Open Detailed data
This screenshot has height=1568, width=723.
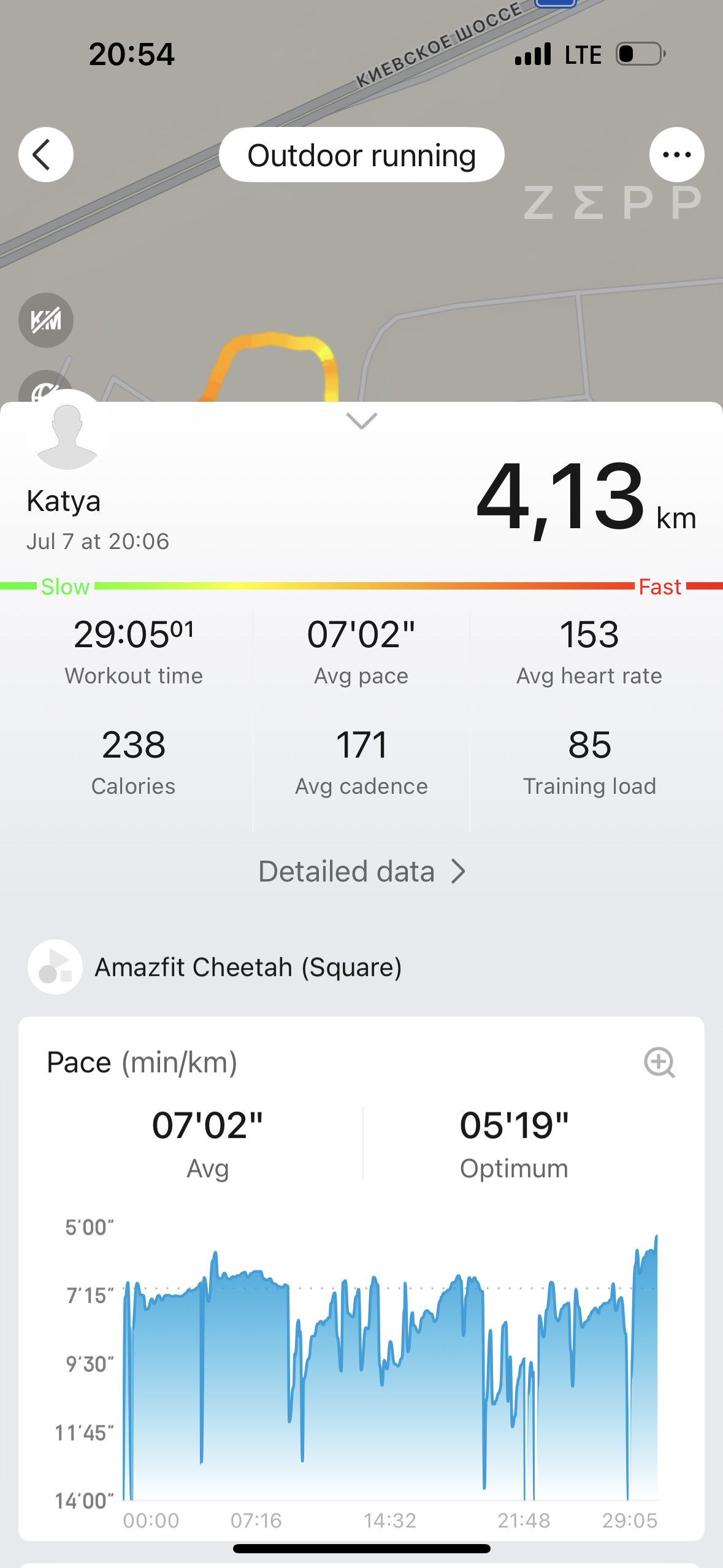pos(362,871)
